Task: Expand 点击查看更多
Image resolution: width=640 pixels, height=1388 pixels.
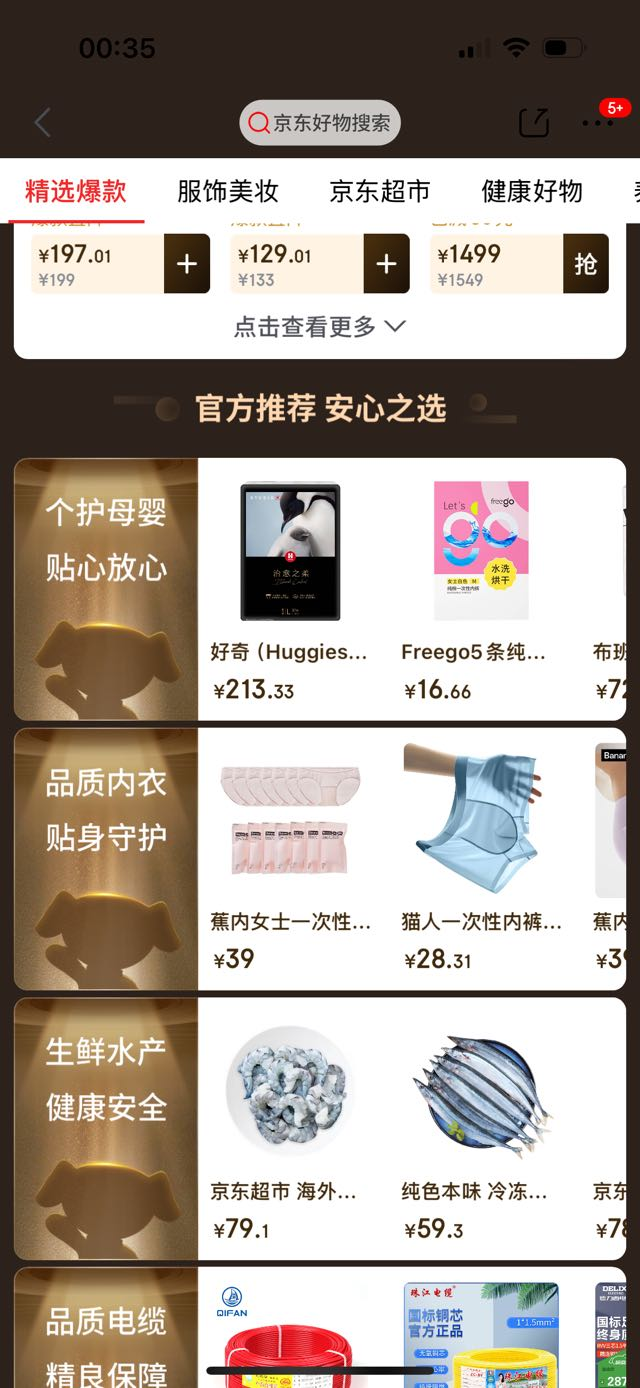Action: click(x=320, y=326)
